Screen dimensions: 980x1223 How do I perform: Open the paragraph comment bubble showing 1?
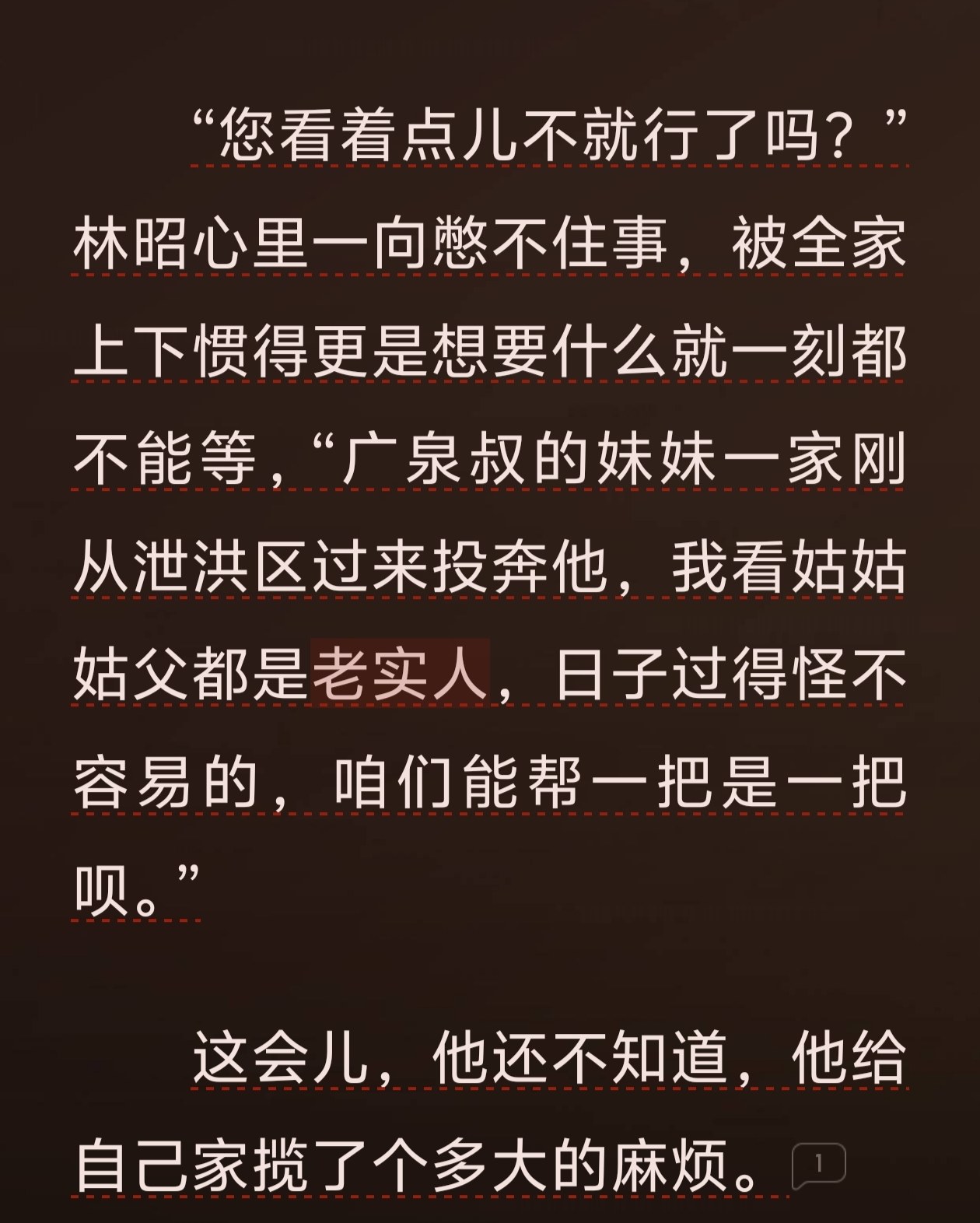(818, 1166)
